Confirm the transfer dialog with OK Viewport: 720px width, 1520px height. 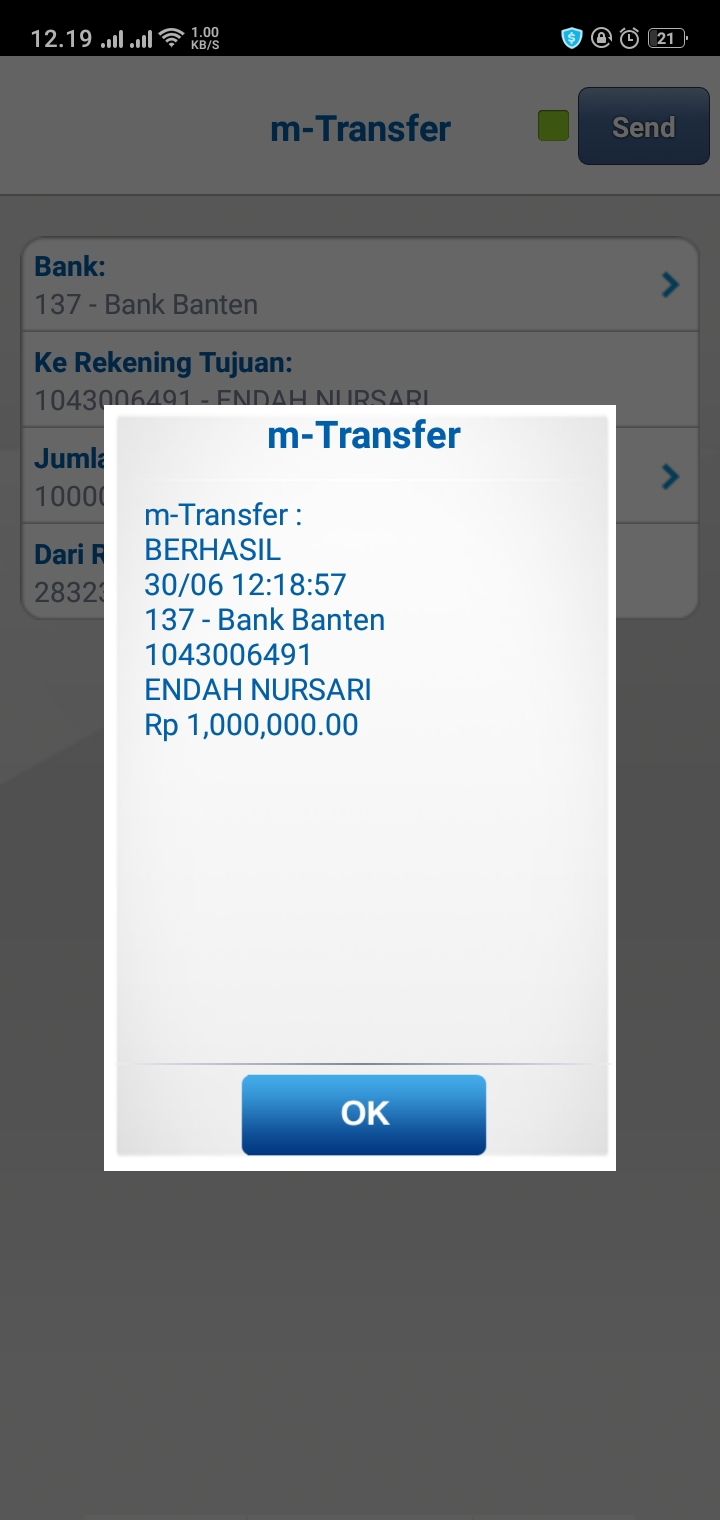(364, 1114)
